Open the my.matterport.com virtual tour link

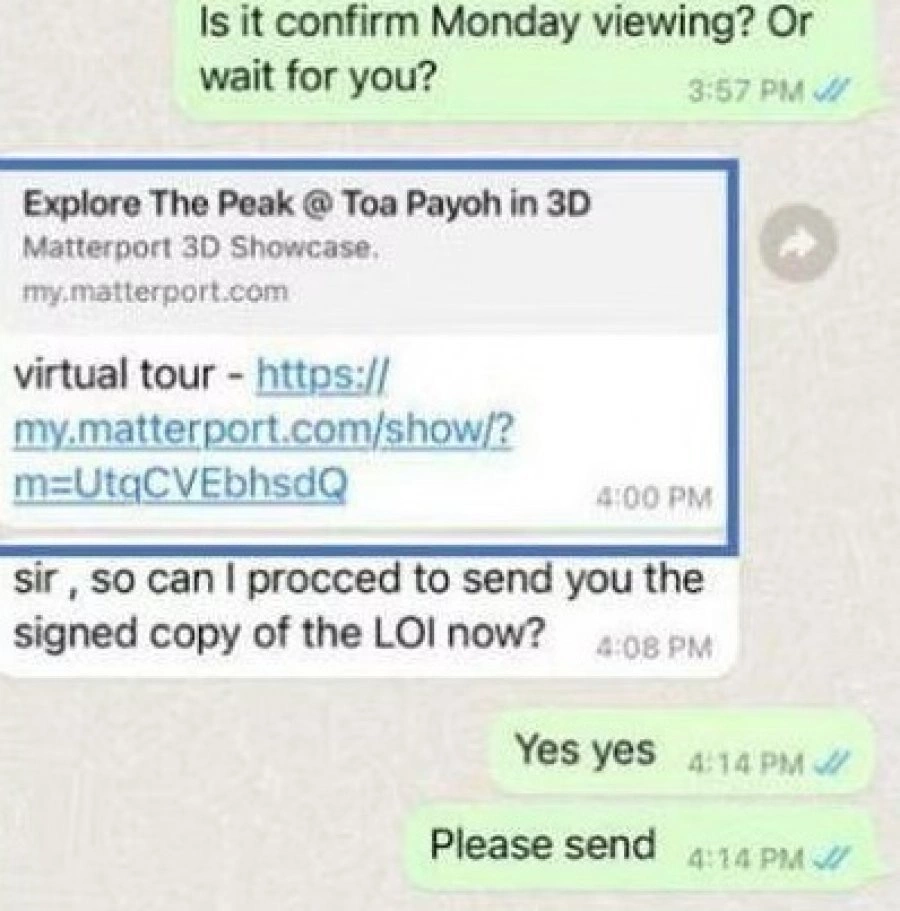pyautogui.click(x=263, y=431)
